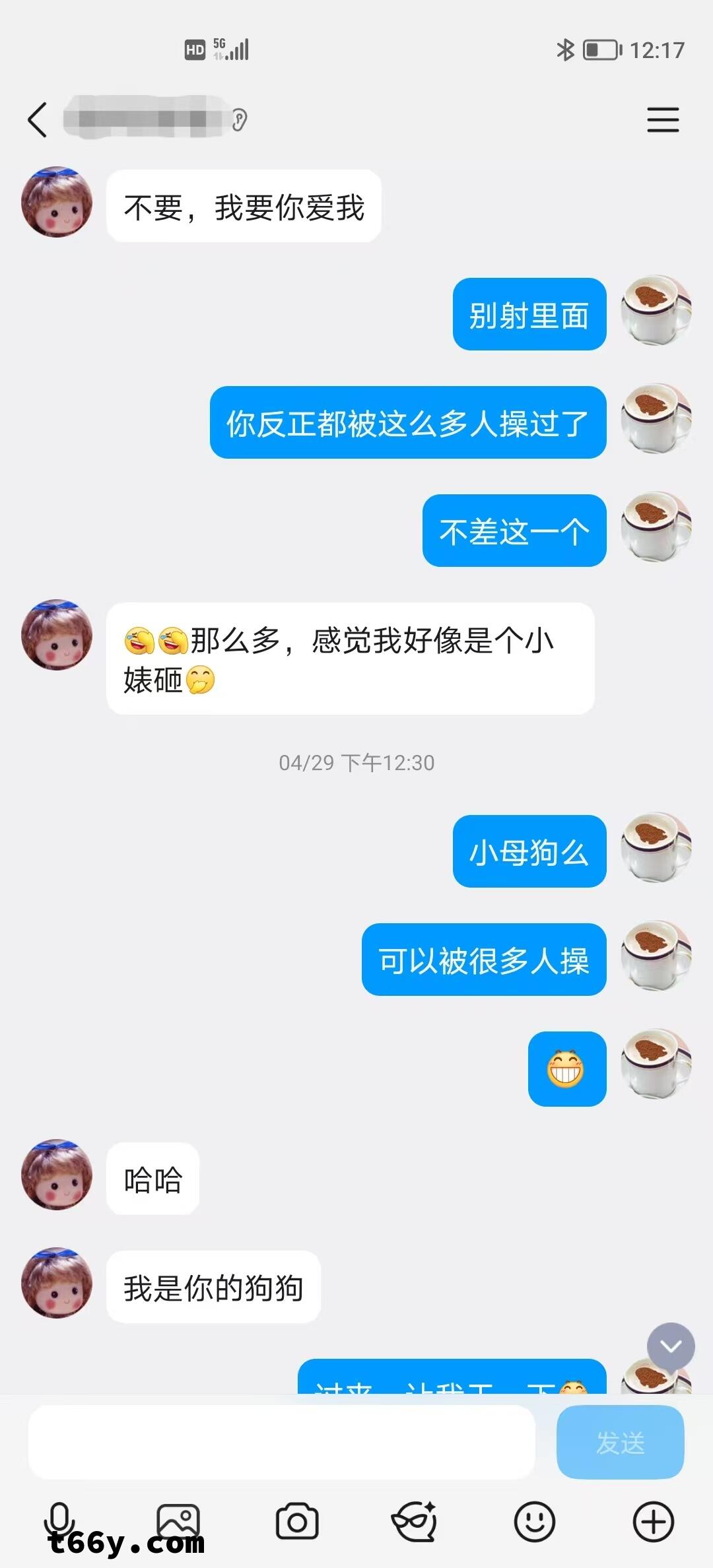
Task: Tap the scroll-to-bottom chevron above input bar
Action: pyautogui.click(x=671, y=1347)
